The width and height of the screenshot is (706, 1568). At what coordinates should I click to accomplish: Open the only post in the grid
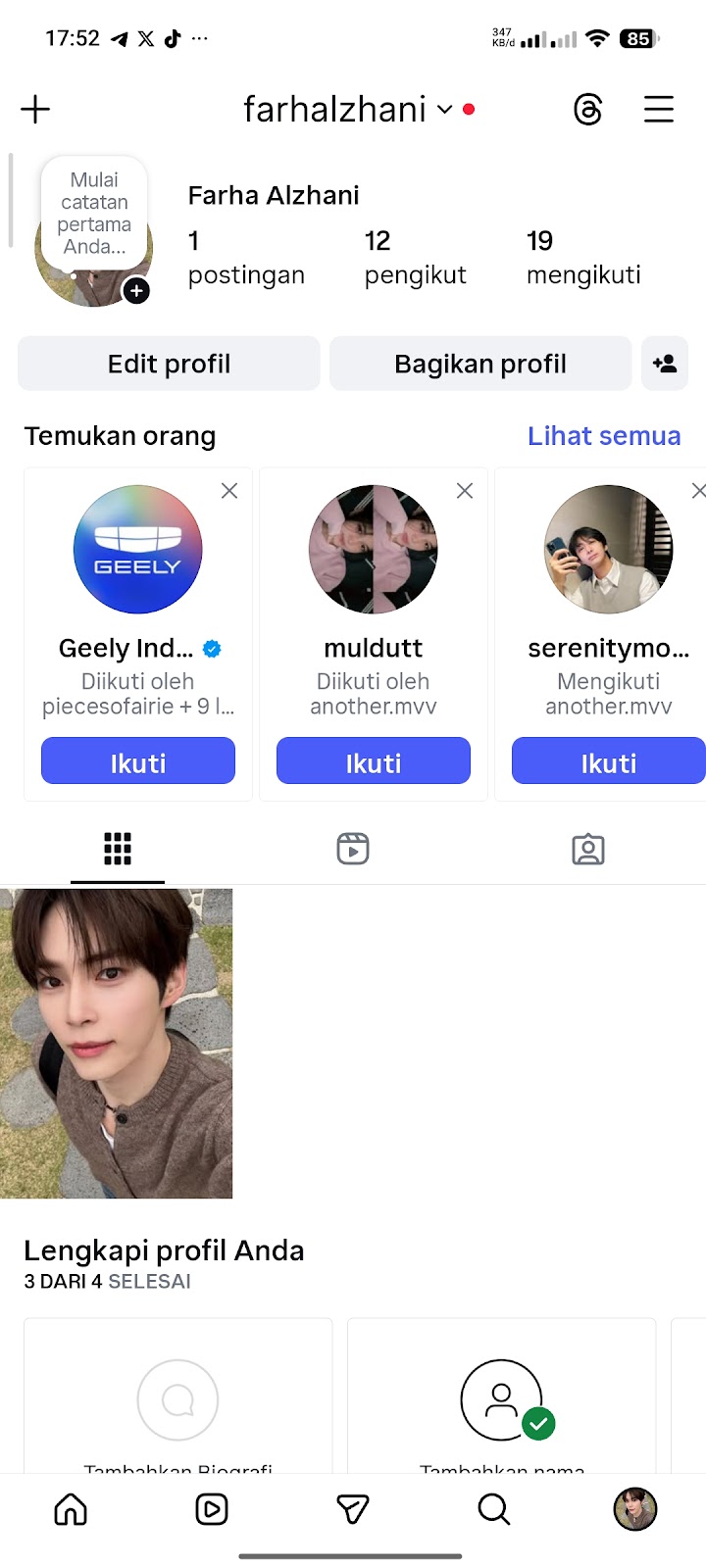pyautogui.click(x=116, y=1043)
